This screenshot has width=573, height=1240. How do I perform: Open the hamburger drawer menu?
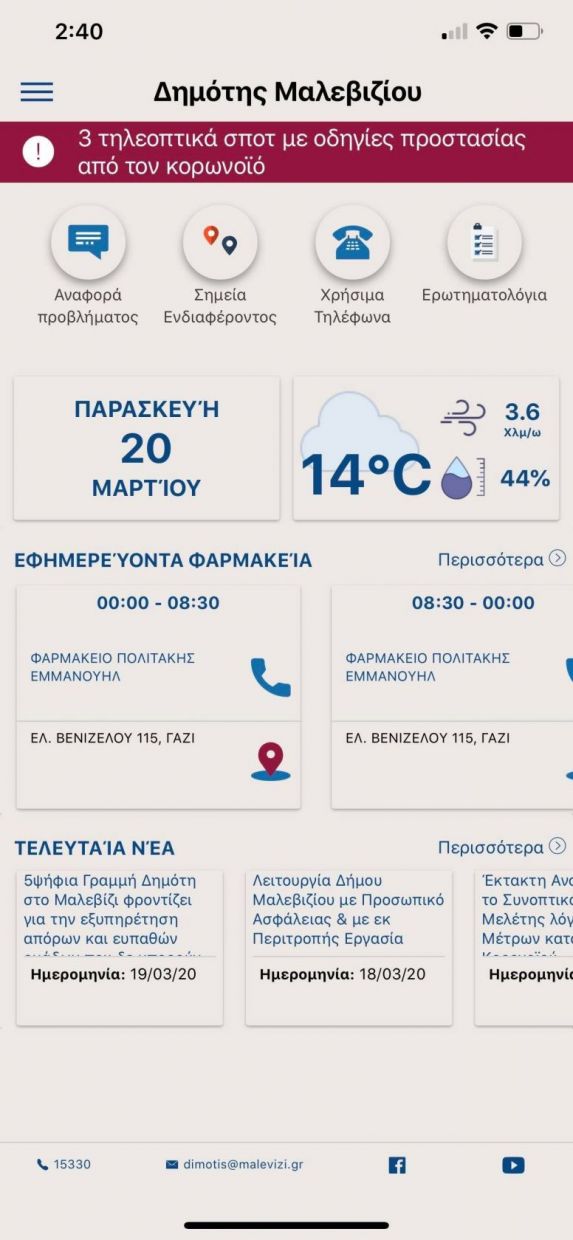click(37, 92)
